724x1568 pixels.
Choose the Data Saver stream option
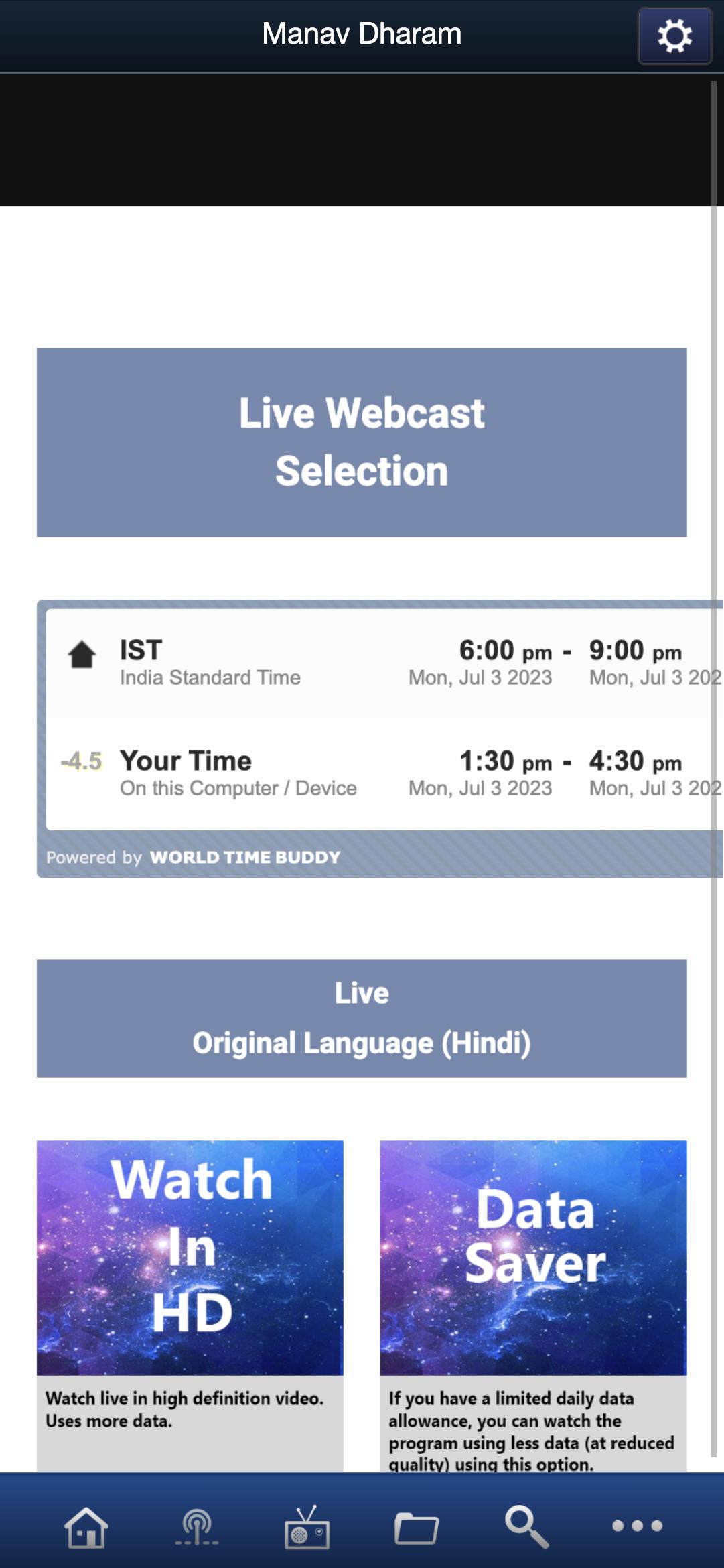(533, 1257)
